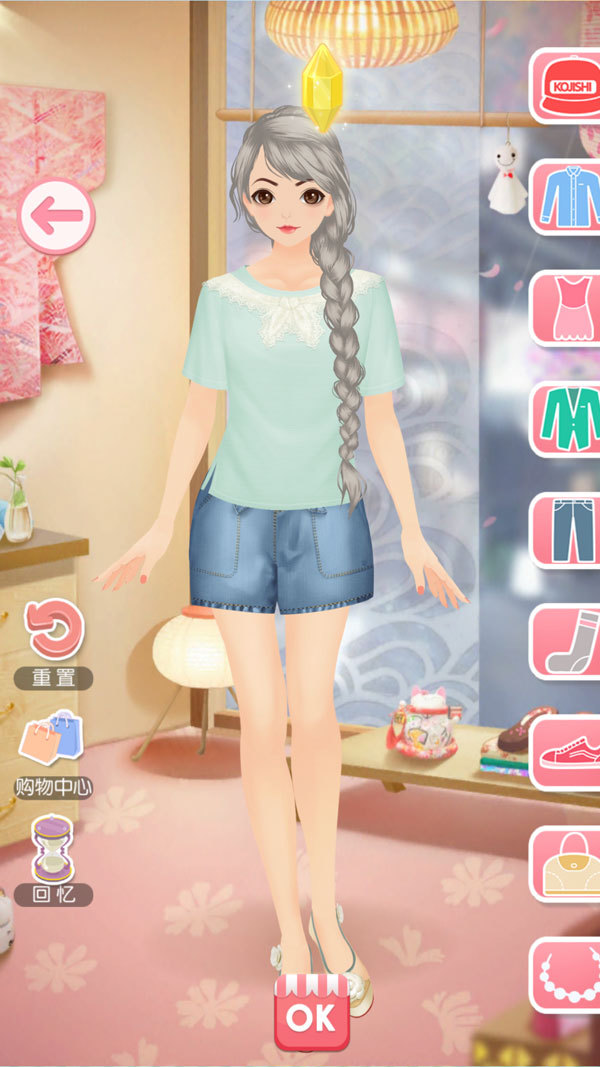
Task: Open the 回忆 hourglass feature
Action: [x=53, y=860]
